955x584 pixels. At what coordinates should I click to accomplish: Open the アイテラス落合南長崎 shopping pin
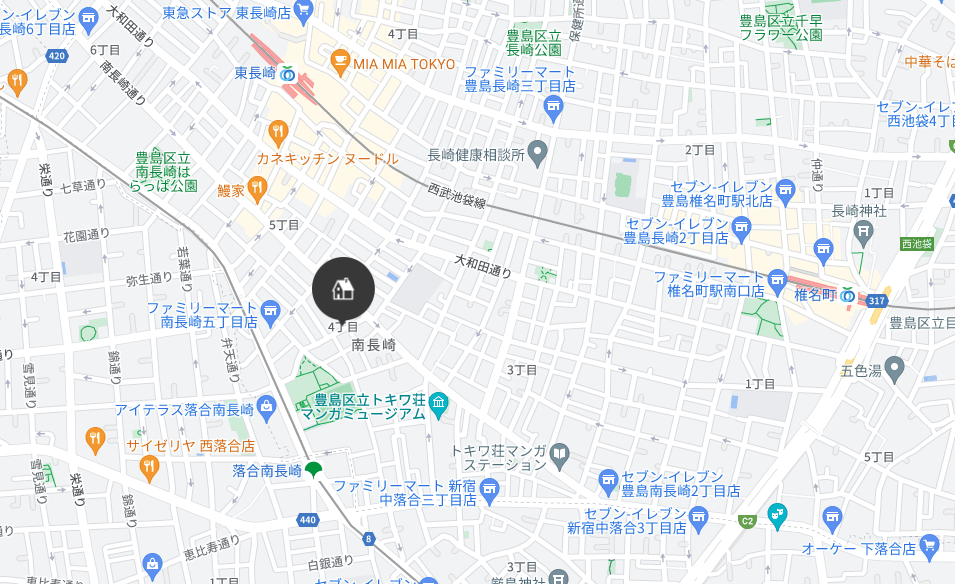click(266, 406)
